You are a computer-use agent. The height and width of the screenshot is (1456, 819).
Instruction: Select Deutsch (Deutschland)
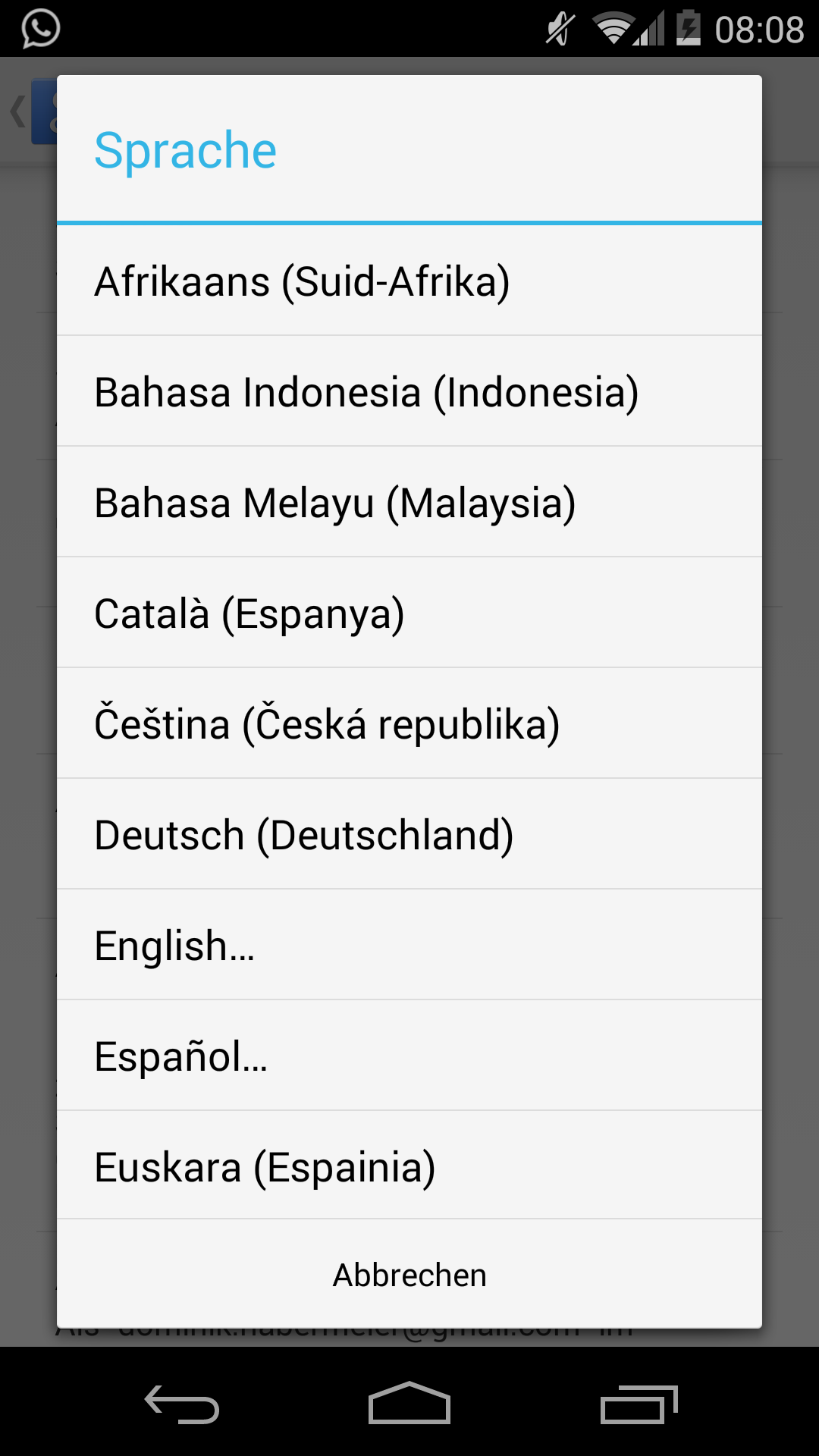[409, 835]
